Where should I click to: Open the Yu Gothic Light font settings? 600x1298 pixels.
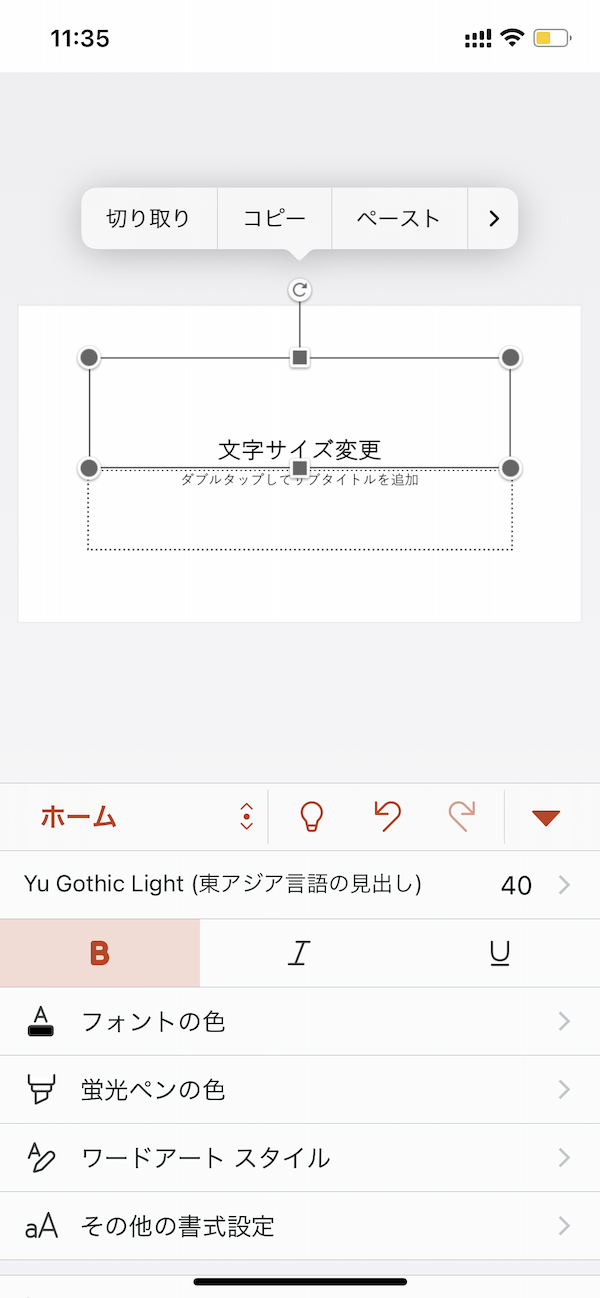[300, 885]
